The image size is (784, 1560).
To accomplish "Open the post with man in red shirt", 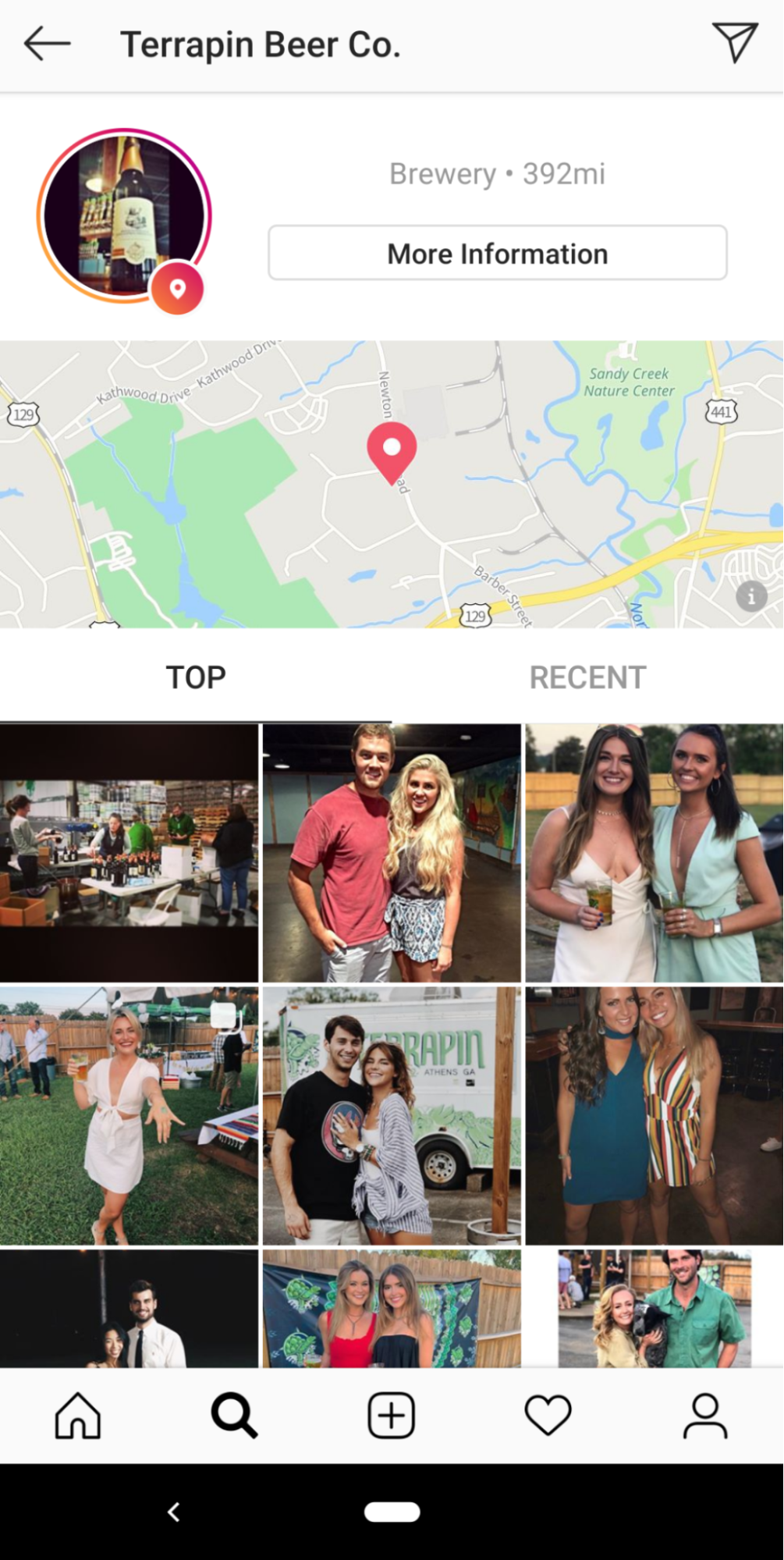I will click(x=392, y=853).
